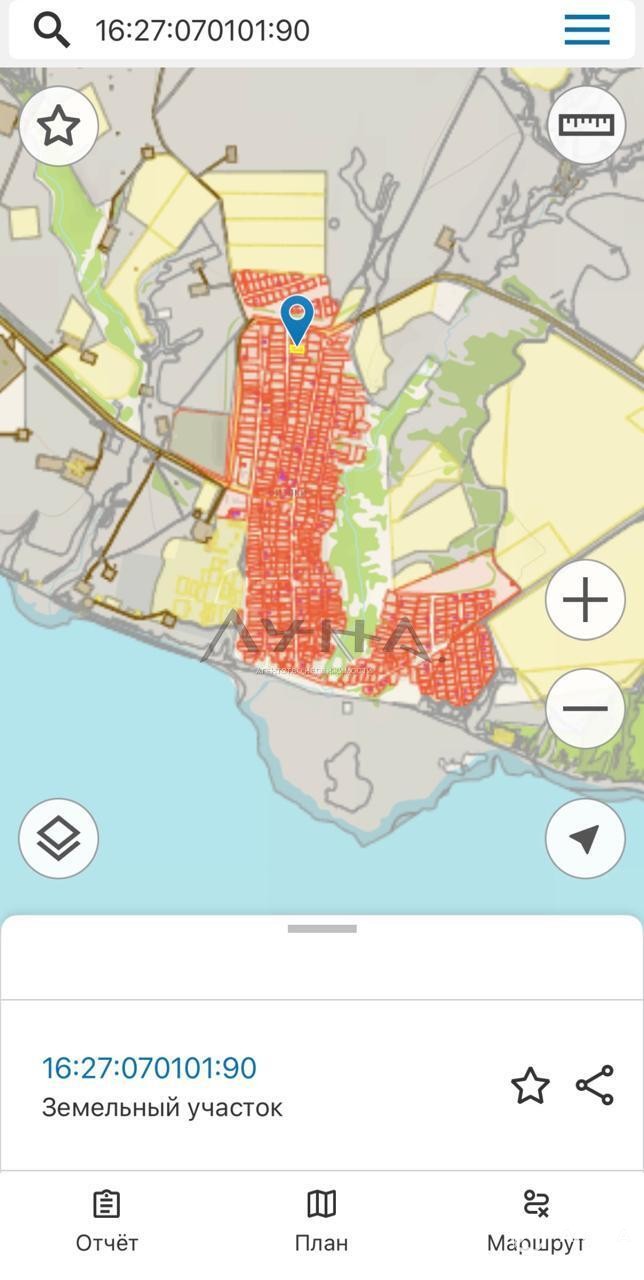The width and height of the screenshot is (644, 1280).
Task: Add parcel 16:27:070101:90 to favorites
Action: click(x=530, y=1085)
